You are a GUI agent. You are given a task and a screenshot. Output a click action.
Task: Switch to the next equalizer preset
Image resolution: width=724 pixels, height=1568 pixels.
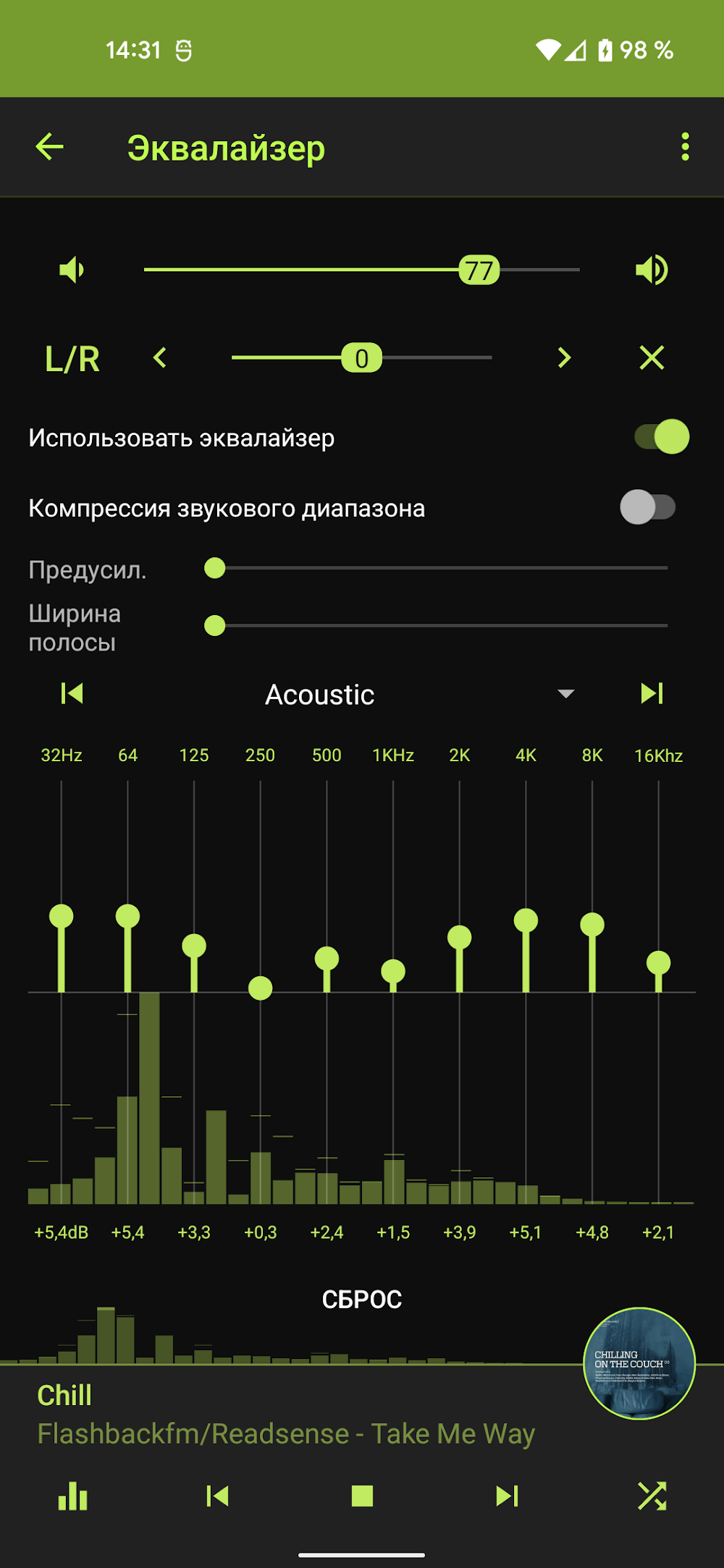pos(652,693)
